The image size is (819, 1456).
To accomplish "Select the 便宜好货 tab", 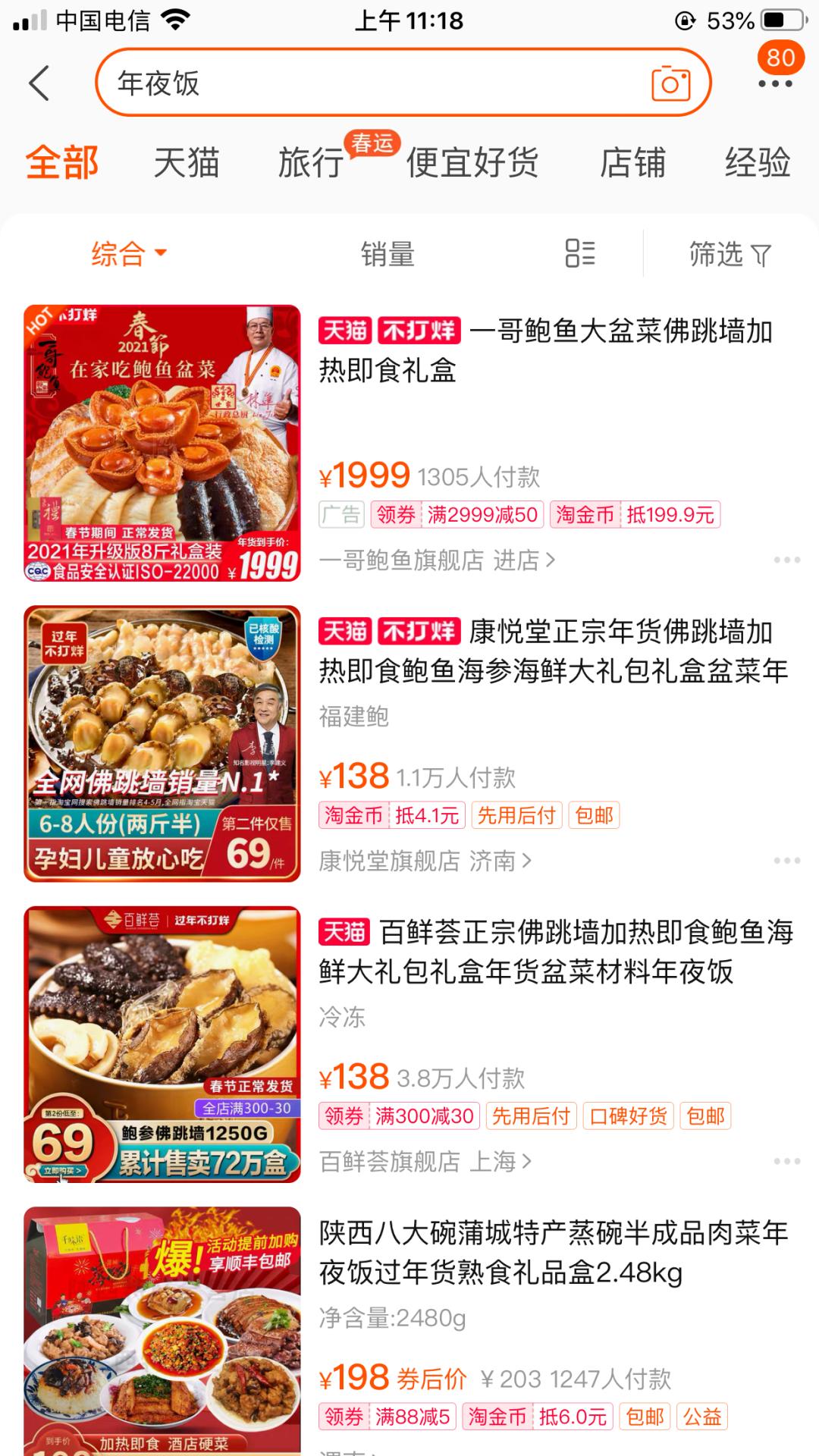I will [x=472, y=162].
